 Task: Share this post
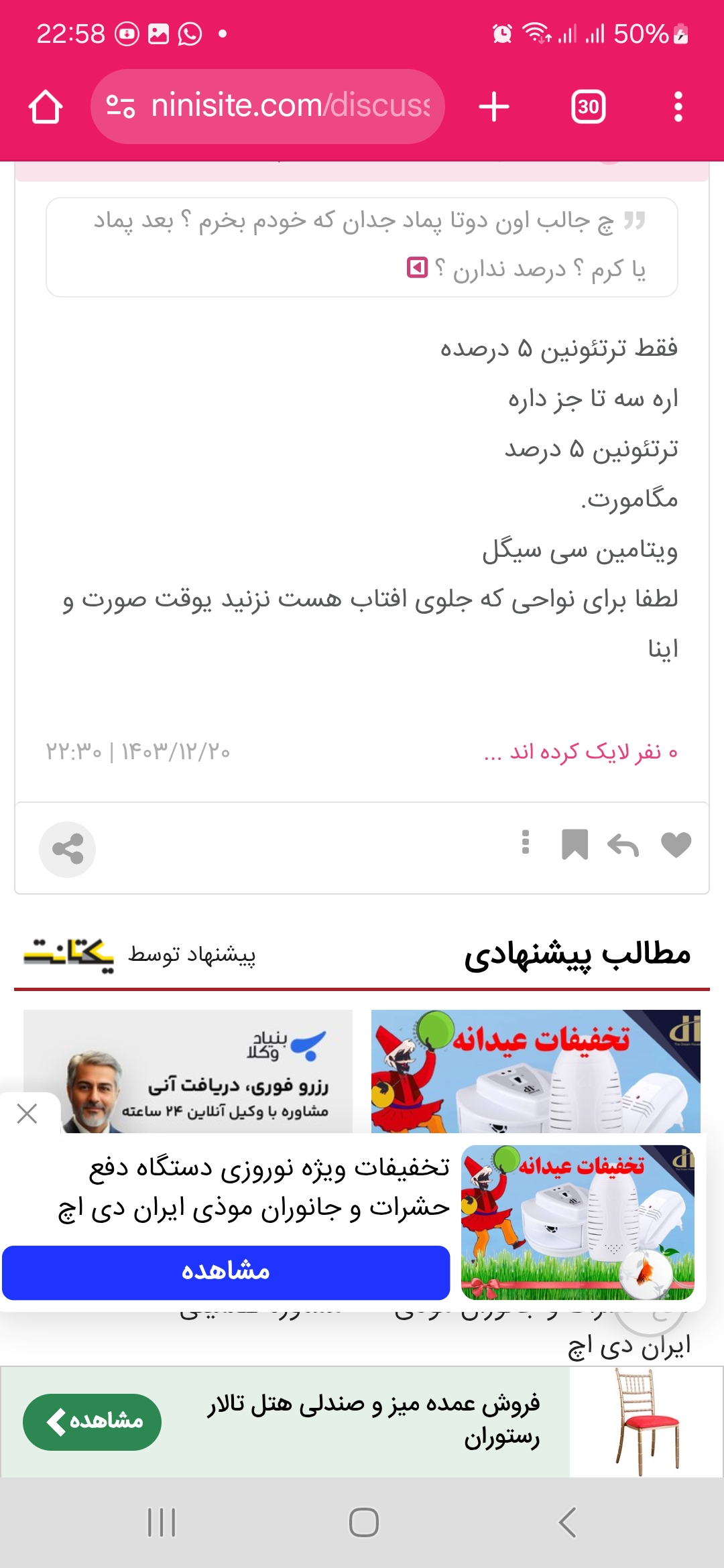(68, 849)
